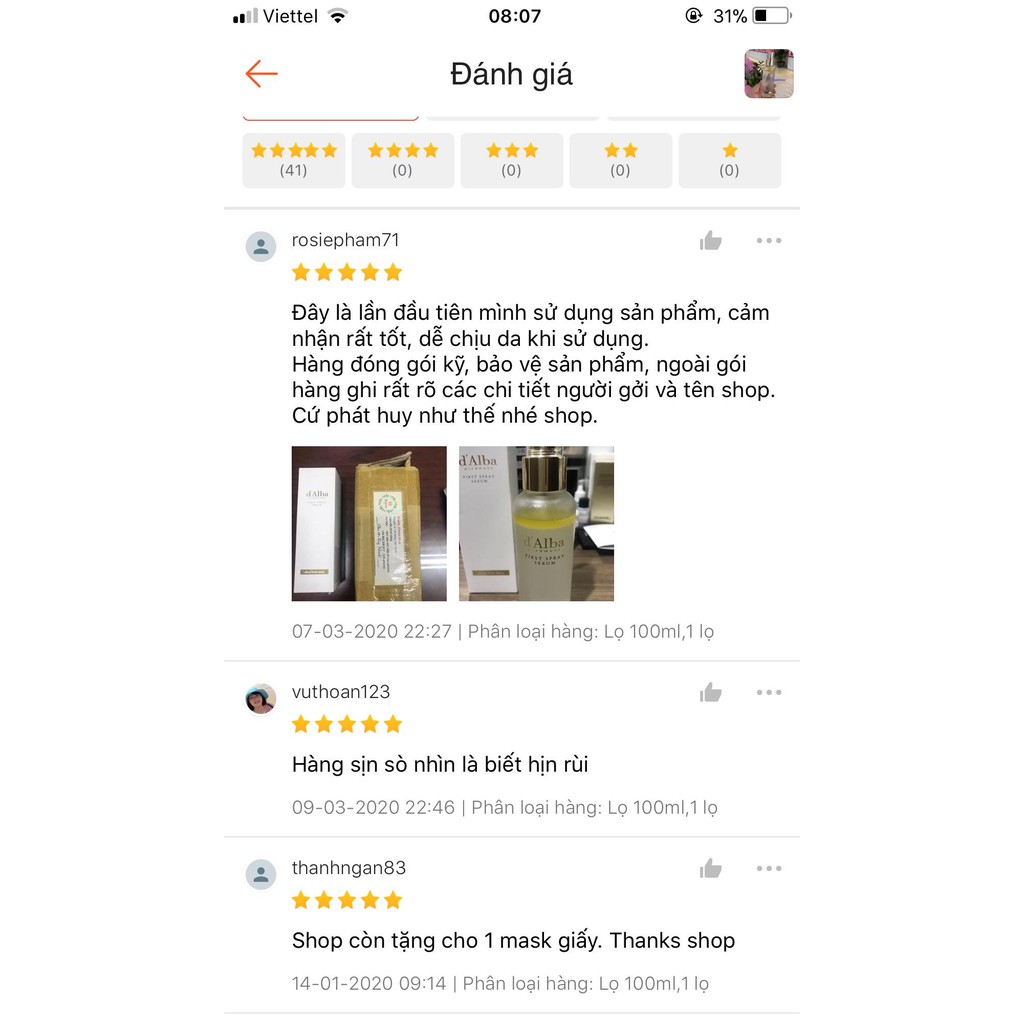Filter reviews by five stars (41)
The height and width of the screenshot is (1024, 1024).
294,160
